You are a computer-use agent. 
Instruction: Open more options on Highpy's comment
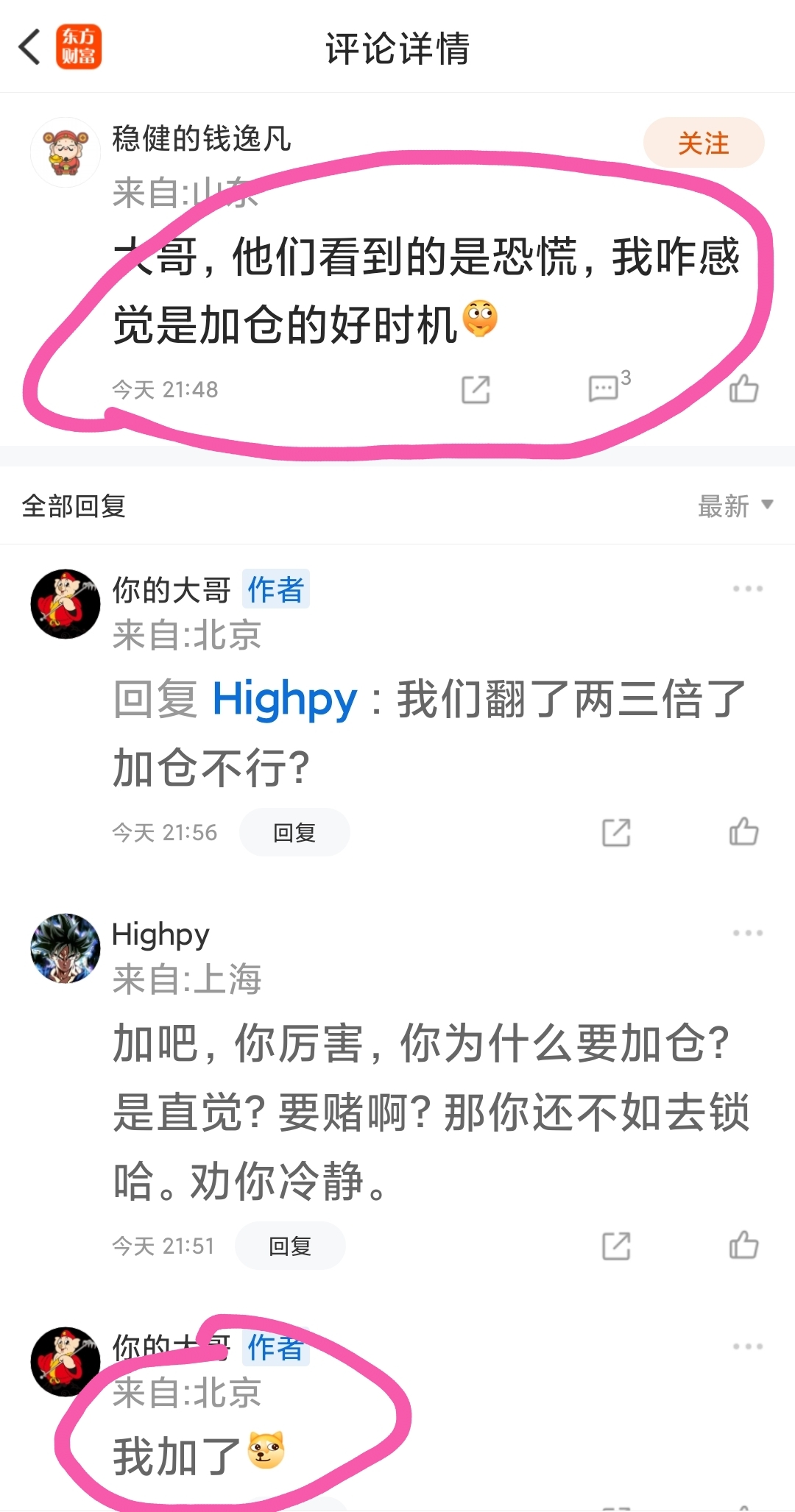coord(747,933)
